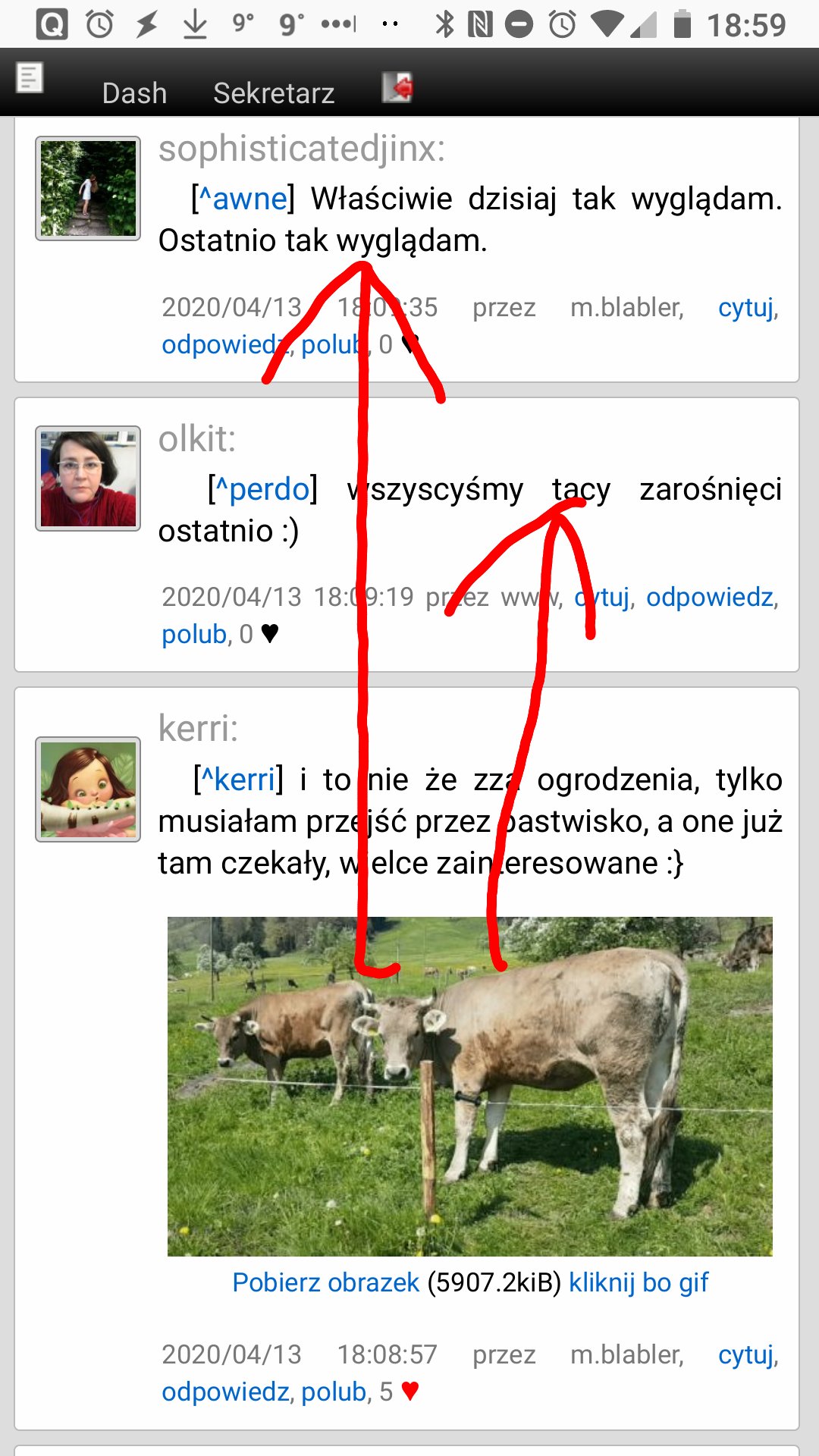Image resolution: width=819 pixels, height=1456 pixels.
Task: Open olkit's avatar
Action: (88, 479)
